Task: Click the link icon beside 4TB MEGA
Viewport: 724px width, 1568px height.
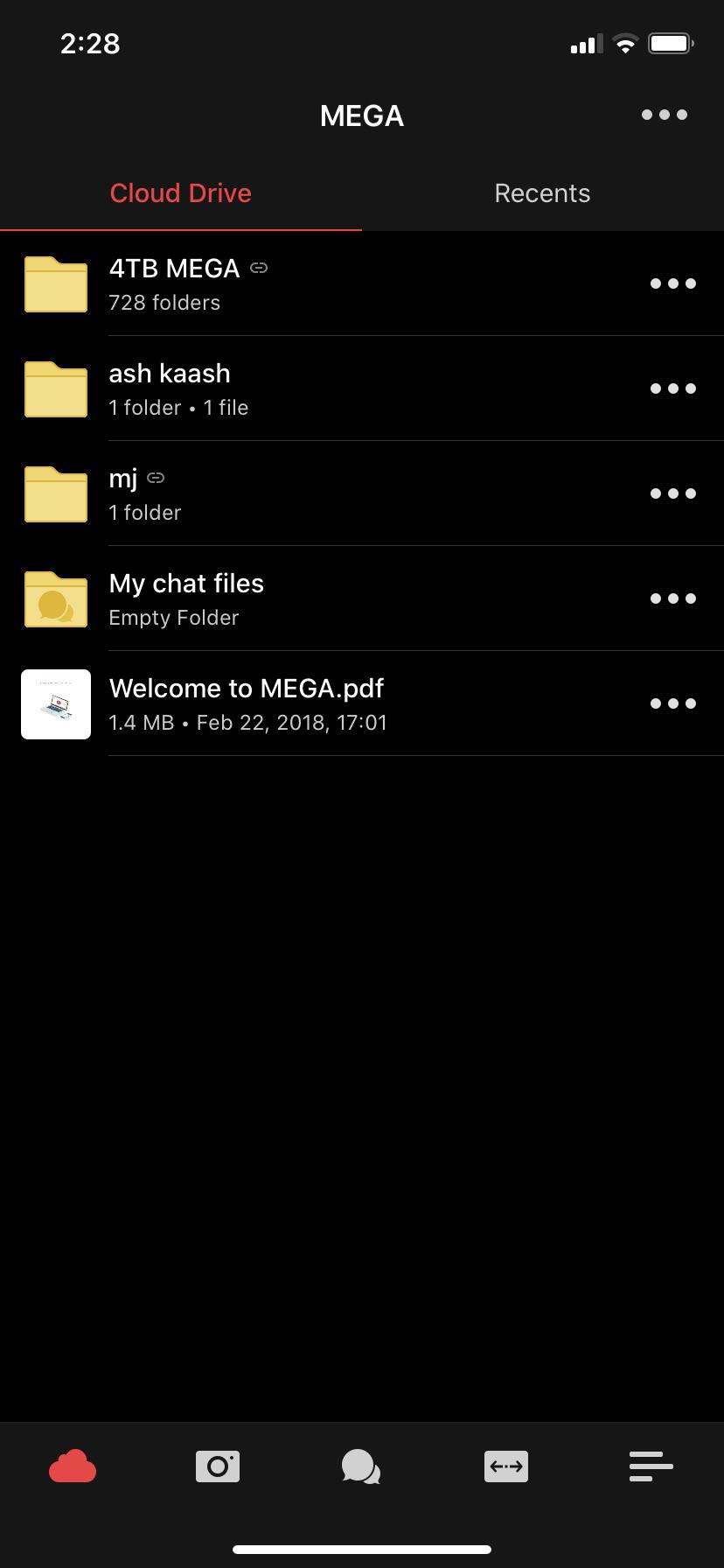Action: pos(258,269)
